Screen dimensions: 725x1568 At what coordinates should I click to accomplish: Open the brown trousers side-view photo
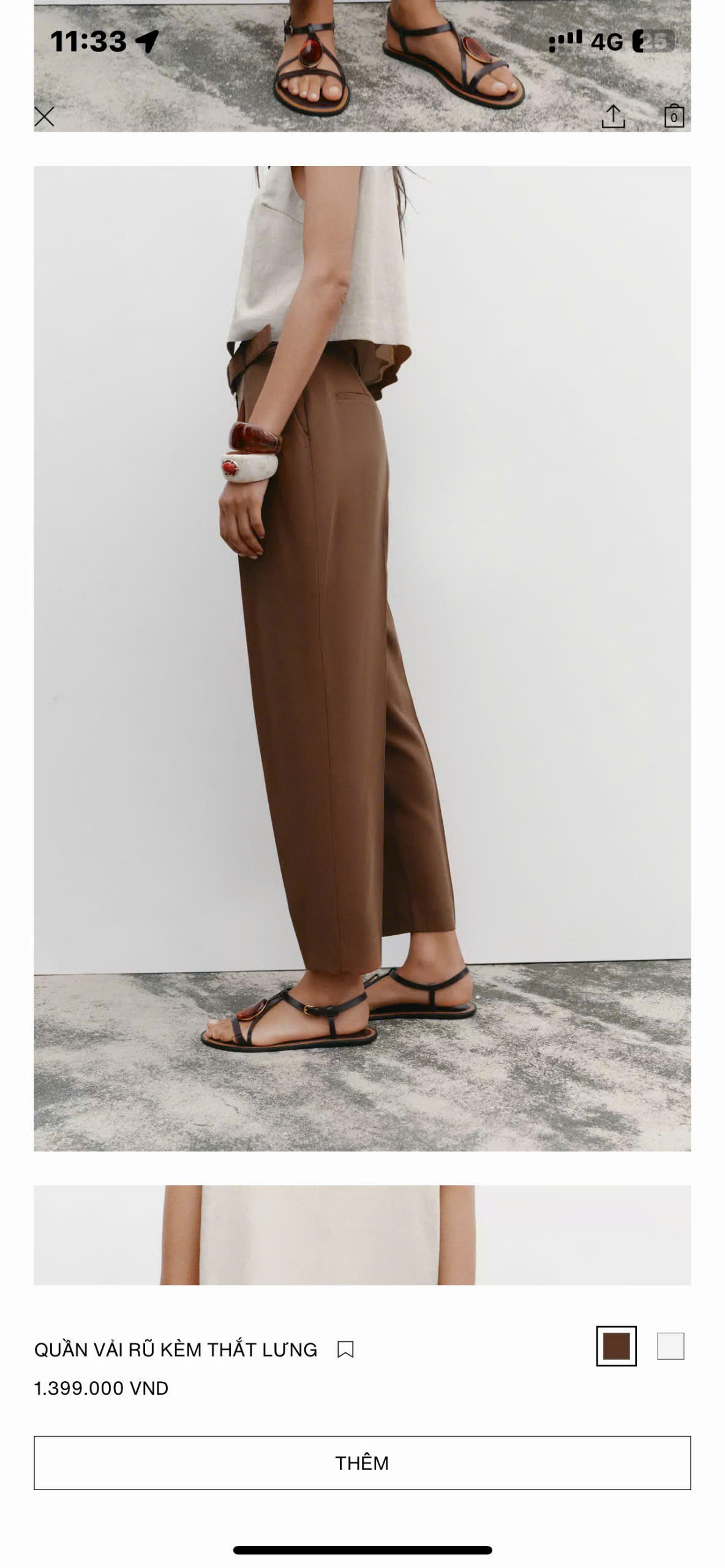click(x=362, y=658)
